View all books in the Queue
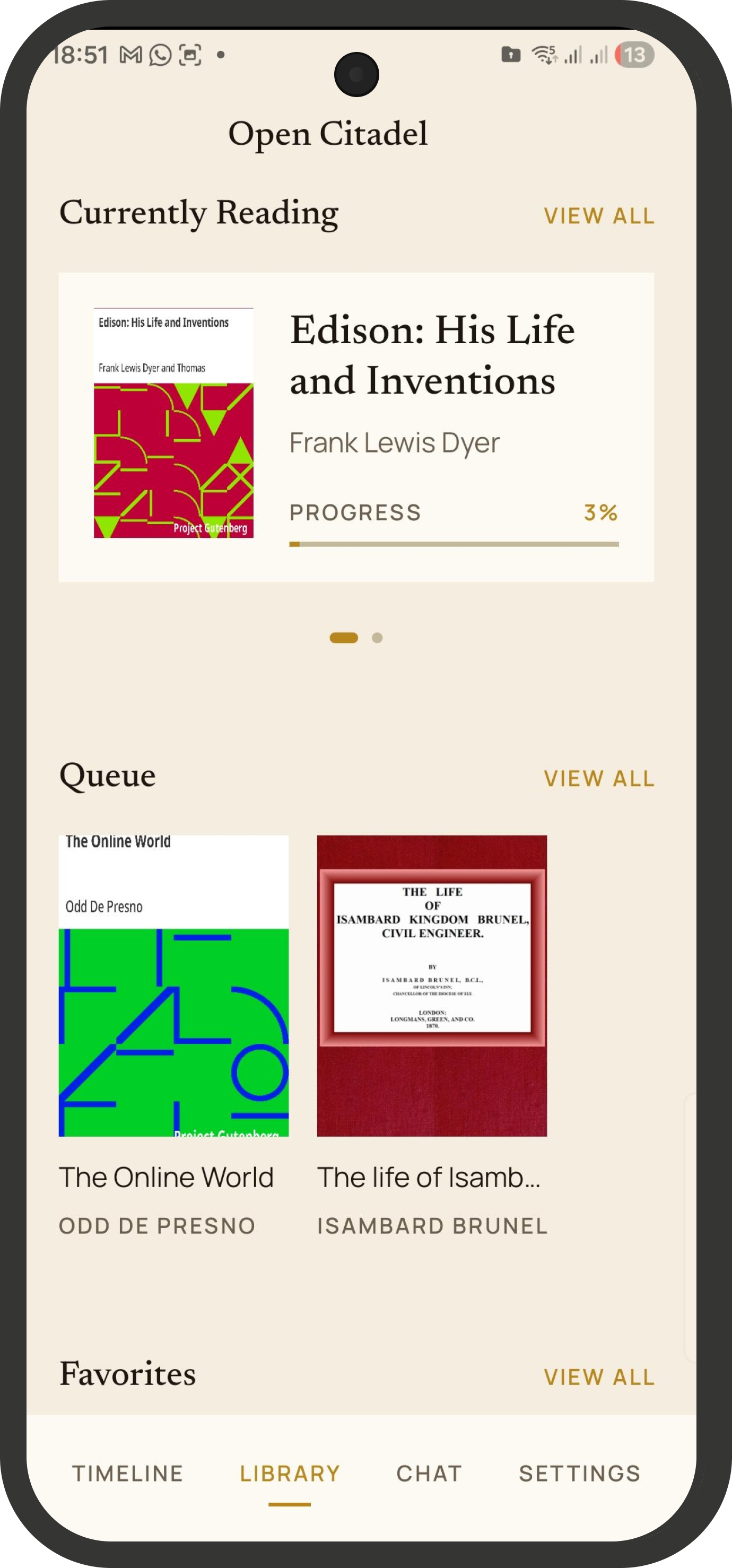Screen dimensions: 732x1568 tap(599, 777)
